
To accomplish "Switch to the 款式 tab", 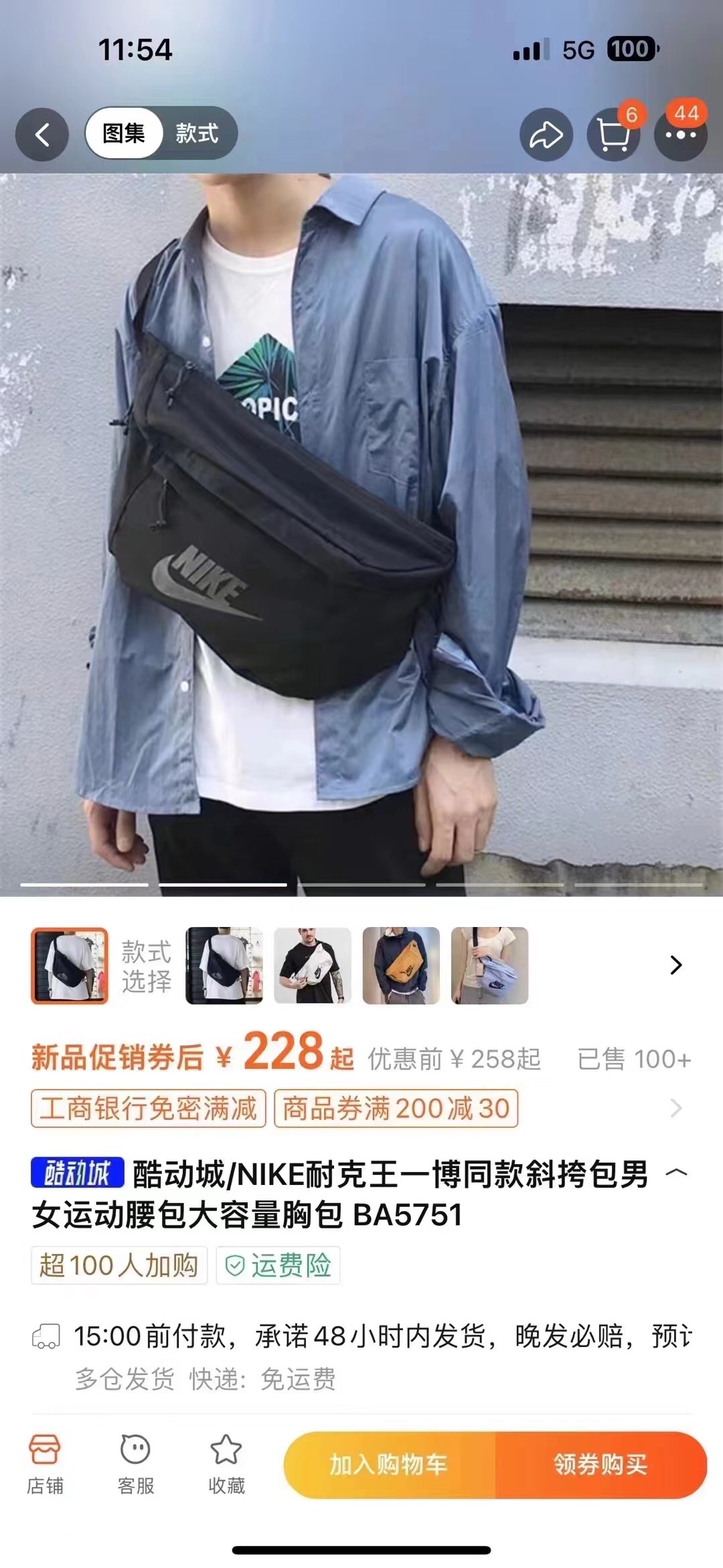I will (197, 133).
